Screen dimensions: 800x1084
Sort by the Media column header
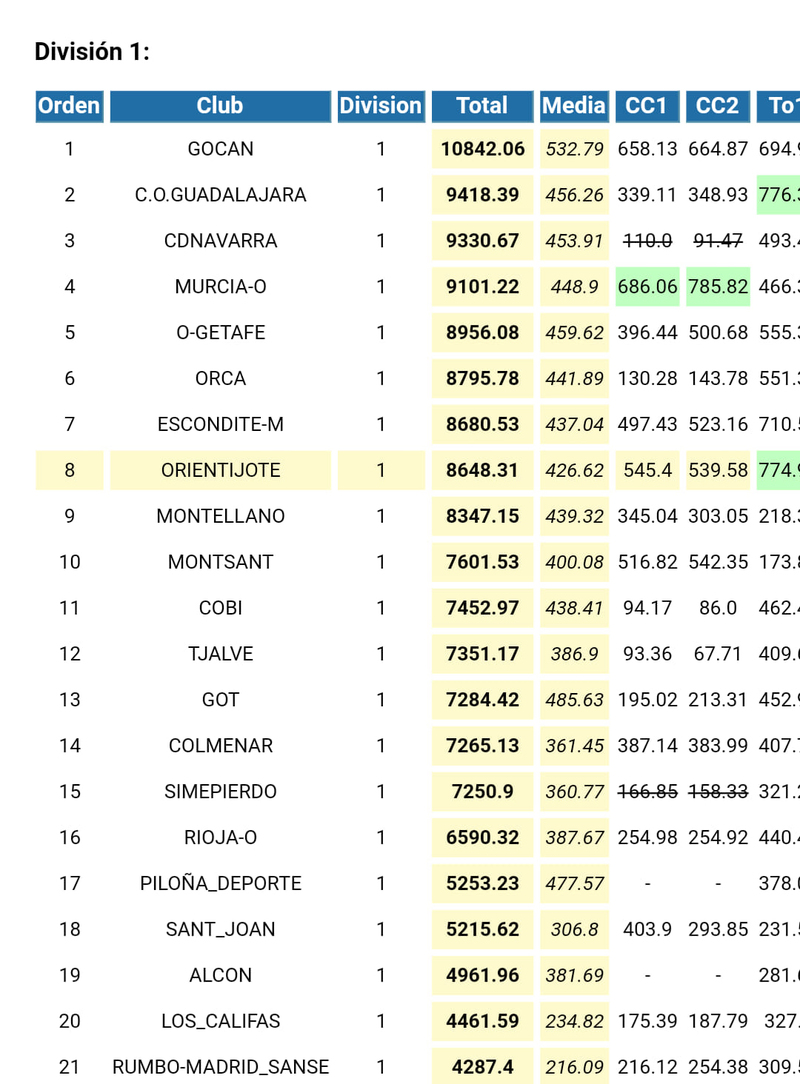coord(574,106)
